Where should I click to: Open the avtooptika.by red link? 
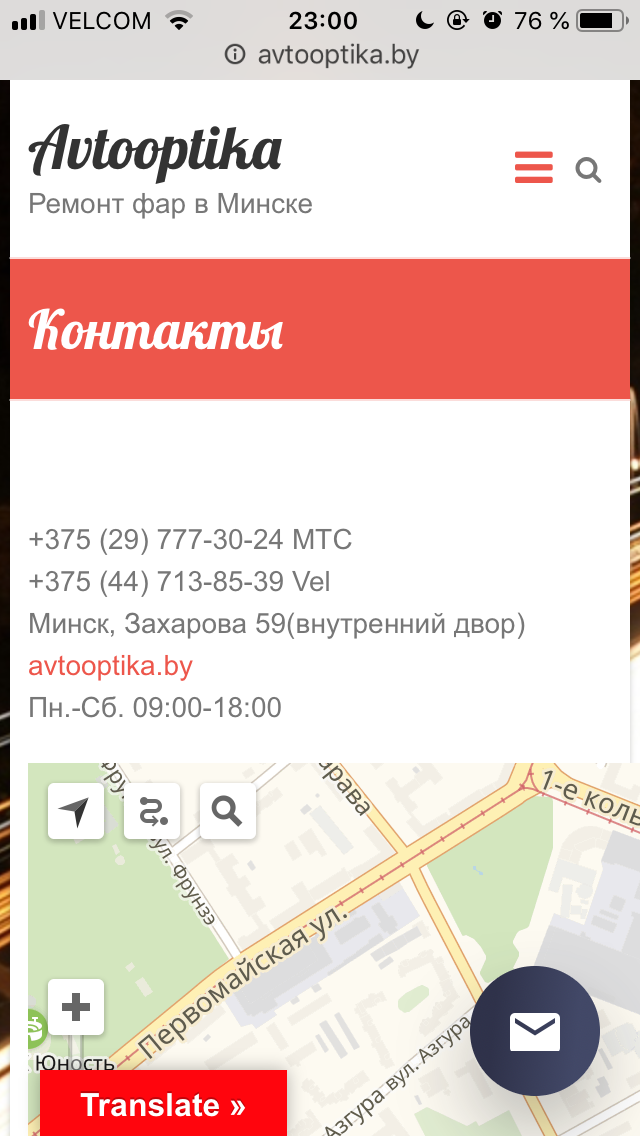click(x=110, y=666)
